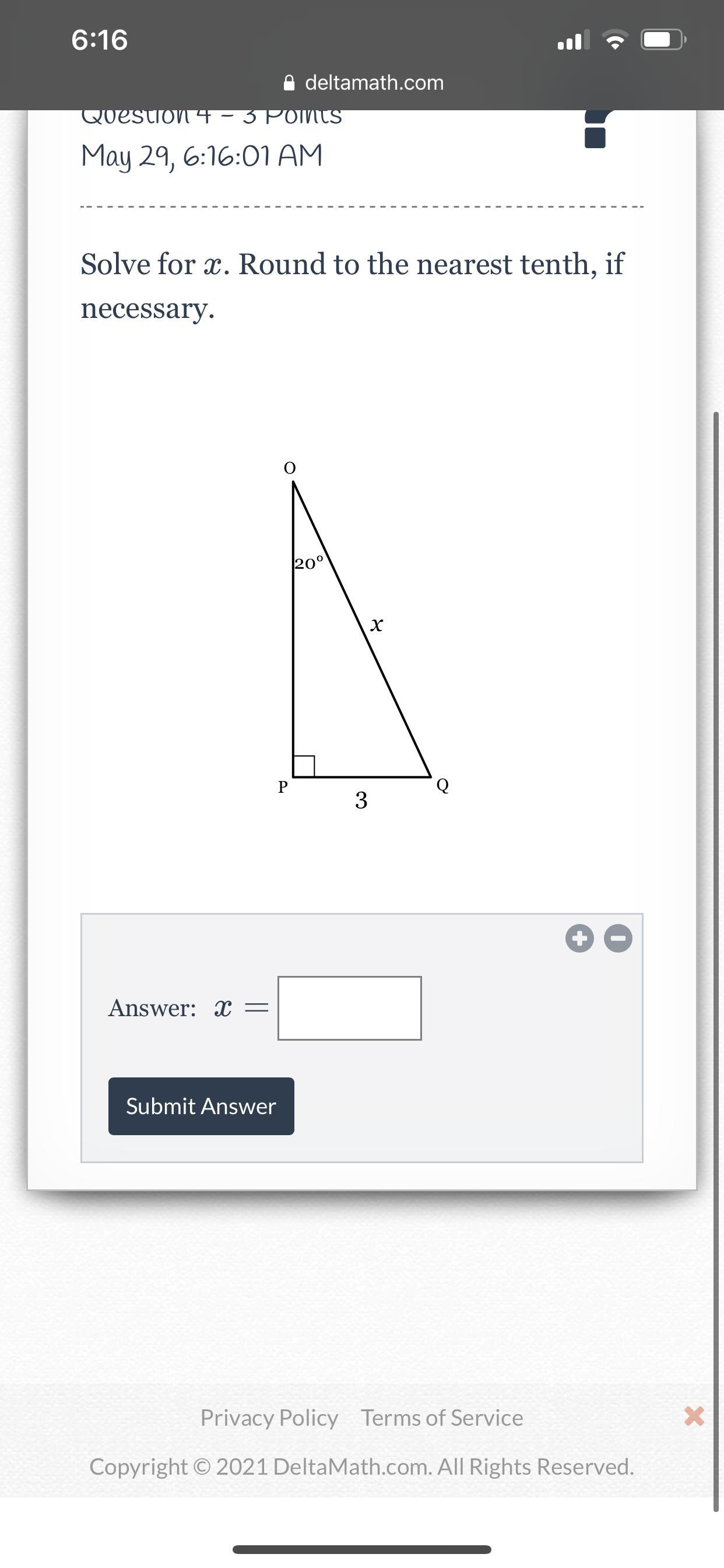Dismiss the footer with the X
Viewport: 724px width, 1568px height.
tap(694, 1416)
